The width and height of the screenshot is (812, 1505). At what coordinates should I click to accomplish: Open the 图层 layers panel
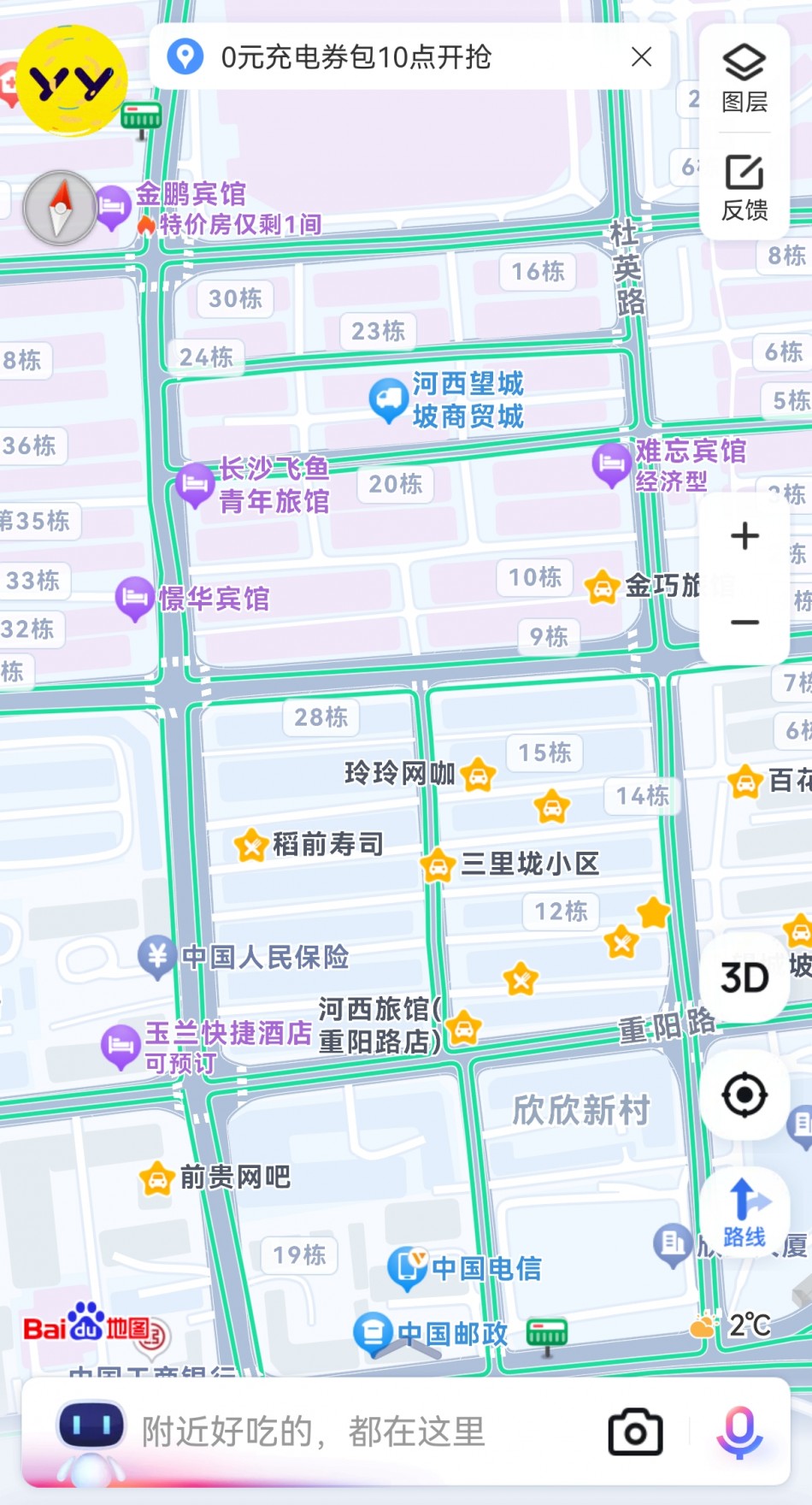tap(744, 79)
